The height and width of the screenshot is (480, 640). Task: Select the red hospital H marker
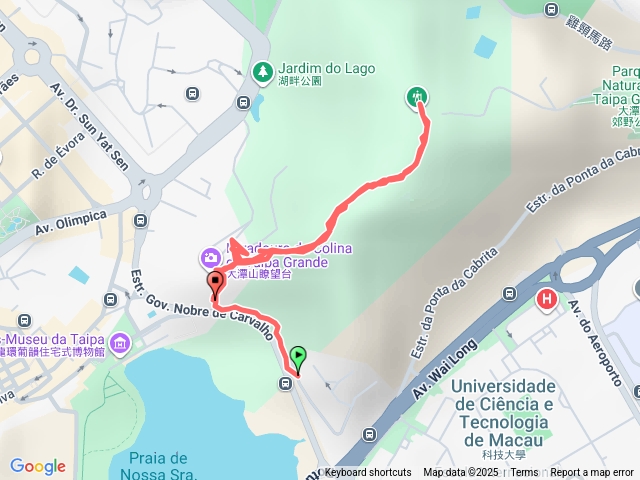click(547, 299)
